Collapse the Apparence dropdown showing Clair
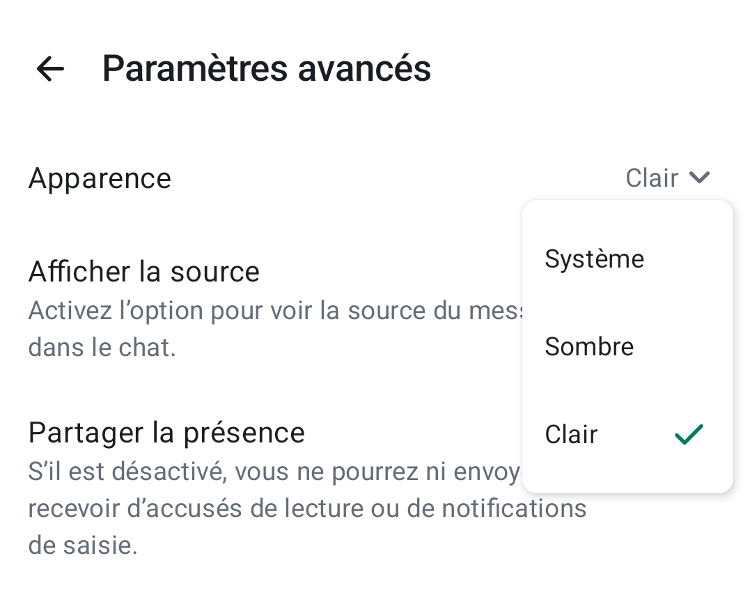The height and width of the screenshot is (590, 753). [x=668, y=178]
